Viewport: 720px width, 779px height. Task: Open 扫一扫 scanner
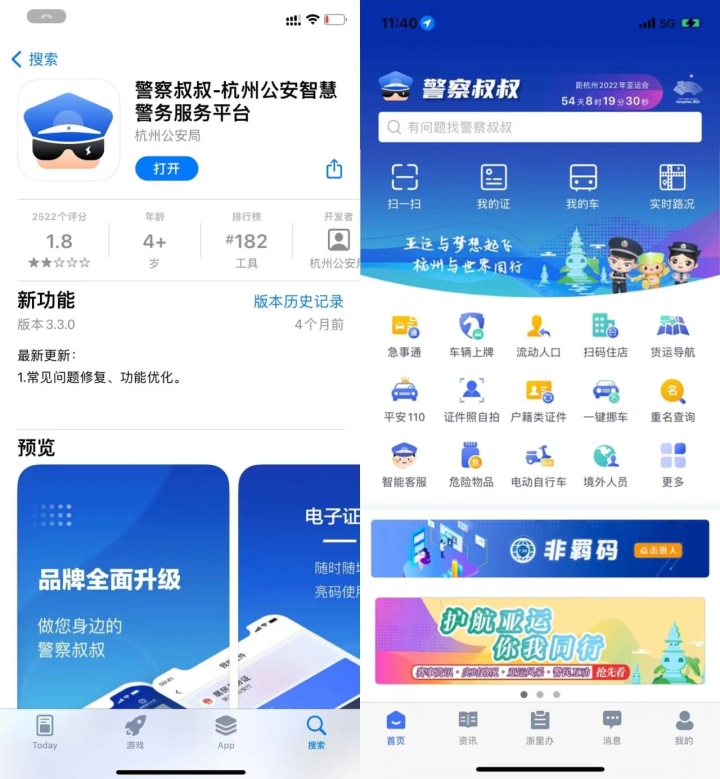pos(404,186)
